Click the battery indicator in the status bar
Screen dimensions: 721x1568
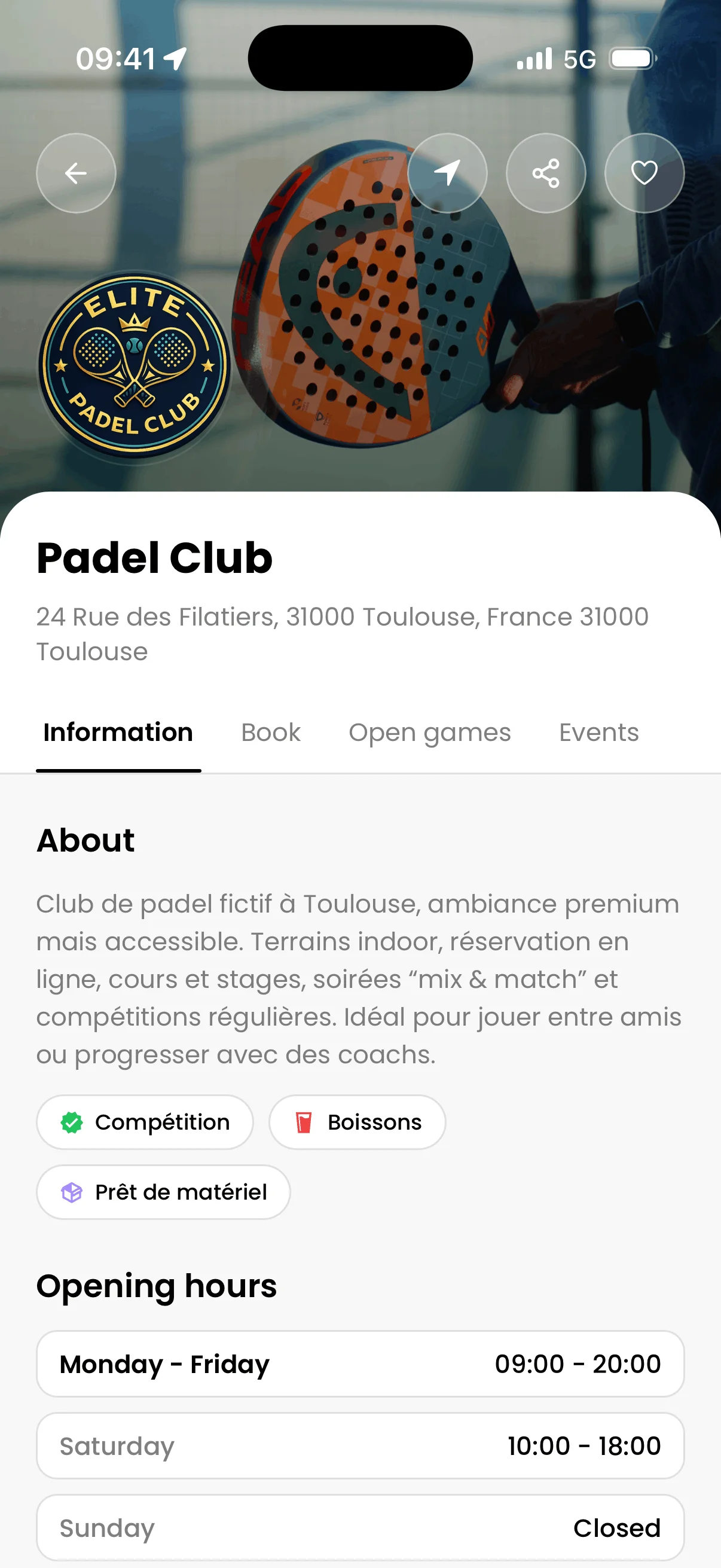coord(633,58)
